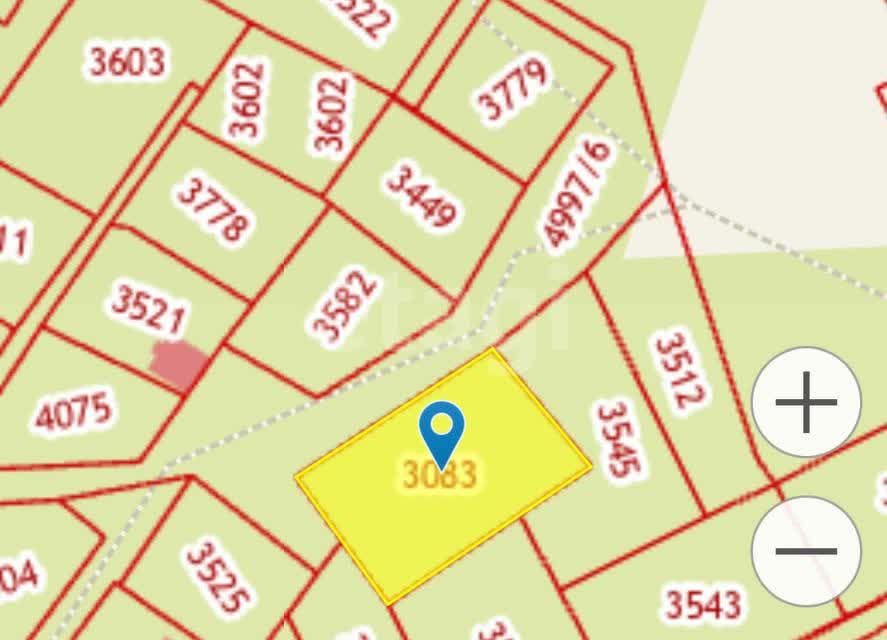Zoom in on the cadastral map
Viewport: 887px width, 640px height.
806,403
